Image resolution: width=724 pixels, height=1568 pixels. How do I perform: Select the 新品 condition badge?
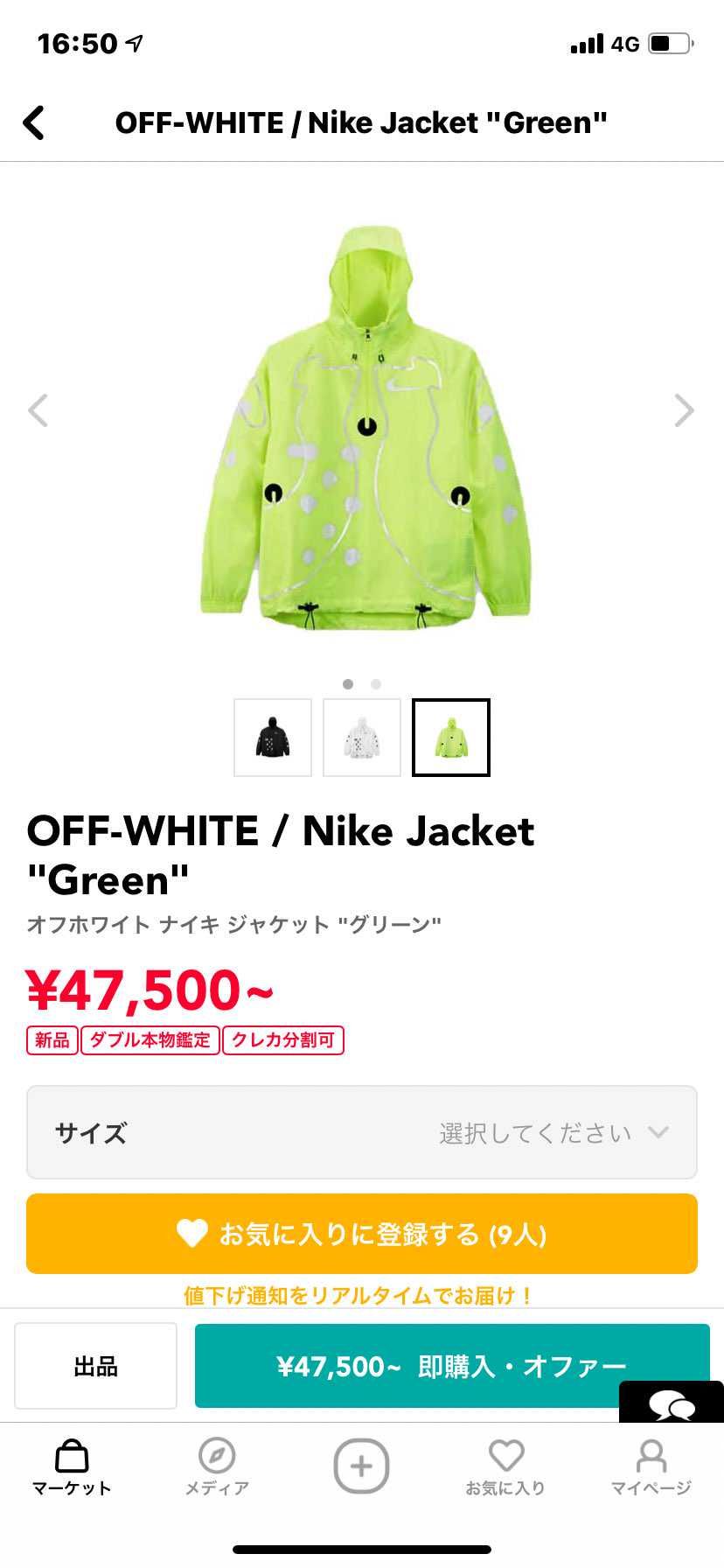pos(52,1040)
